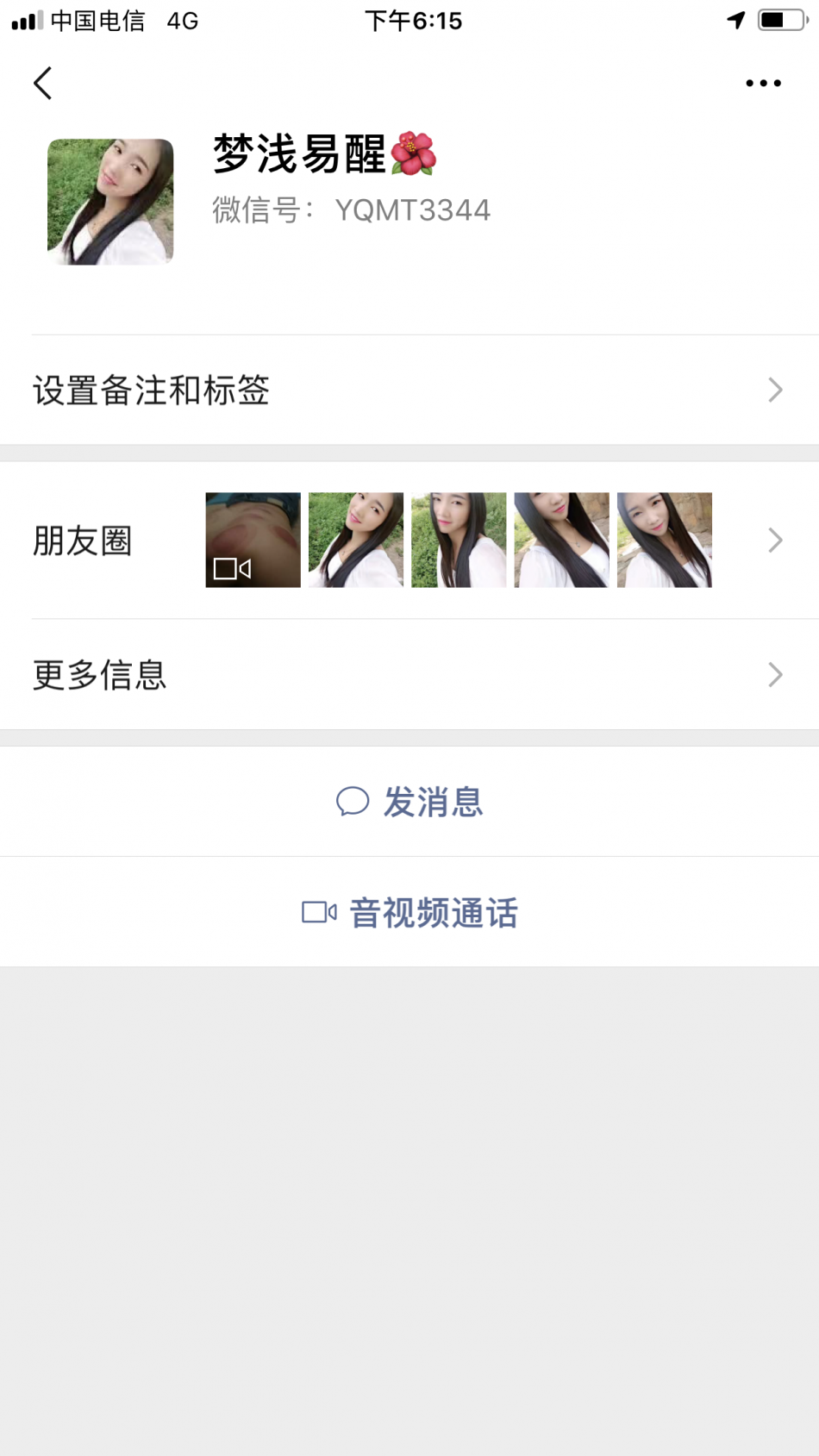View the contact's profile photo

(x=110, y=202)
